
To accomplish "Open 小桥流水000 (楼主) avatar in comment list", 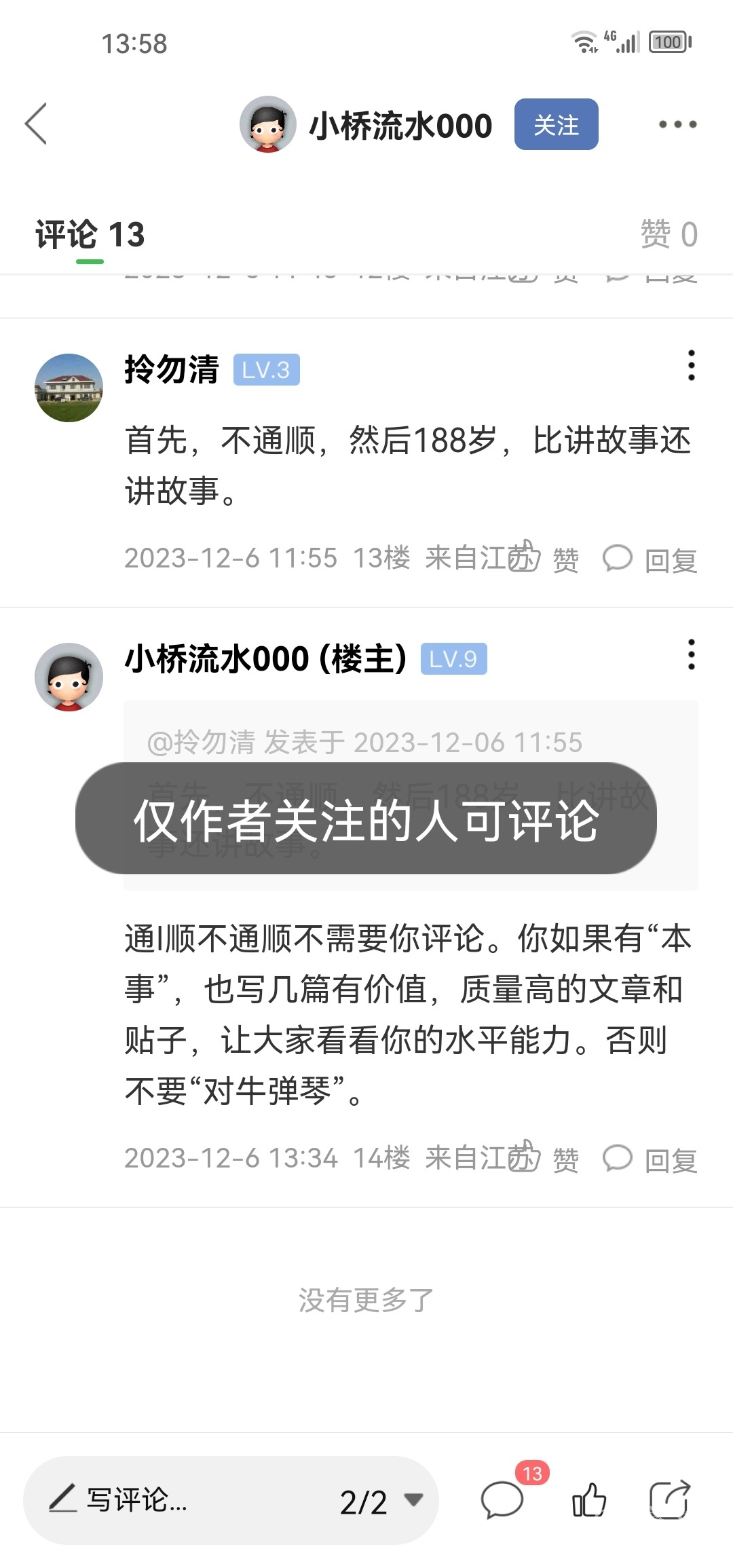I will 69,677.
